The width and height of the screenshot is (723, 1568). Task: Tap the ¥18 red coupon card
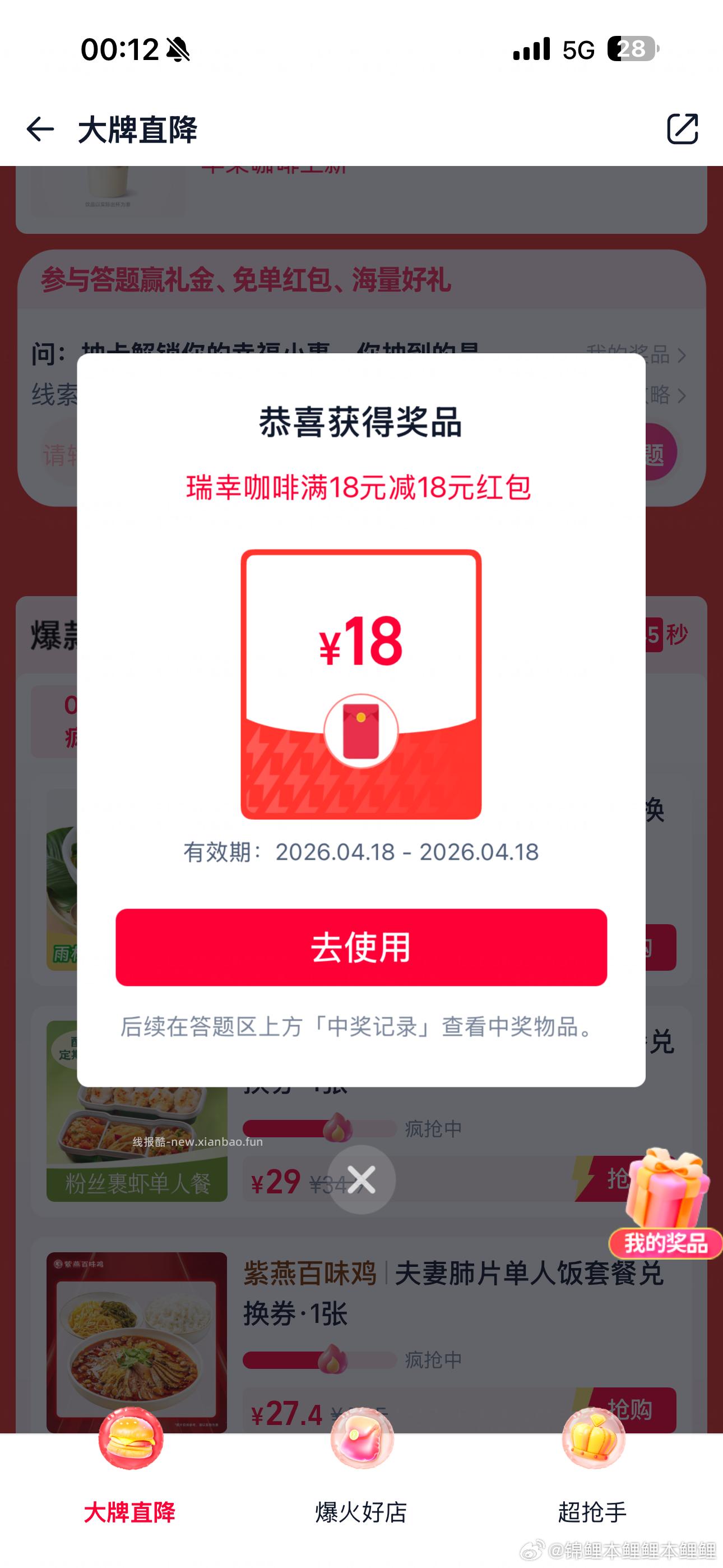point(361,682)
